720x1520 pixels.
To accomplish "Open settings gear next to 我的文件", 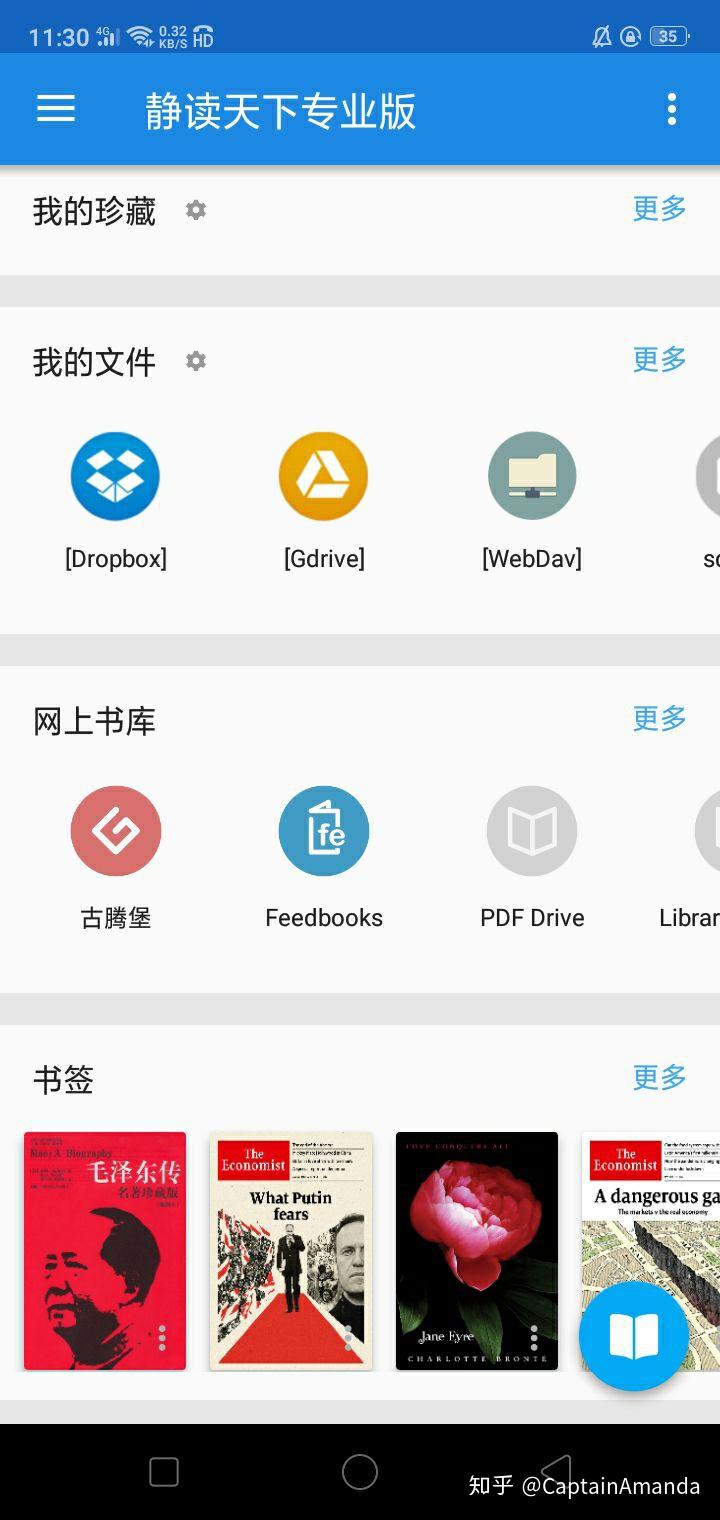I will click(196, 361).
